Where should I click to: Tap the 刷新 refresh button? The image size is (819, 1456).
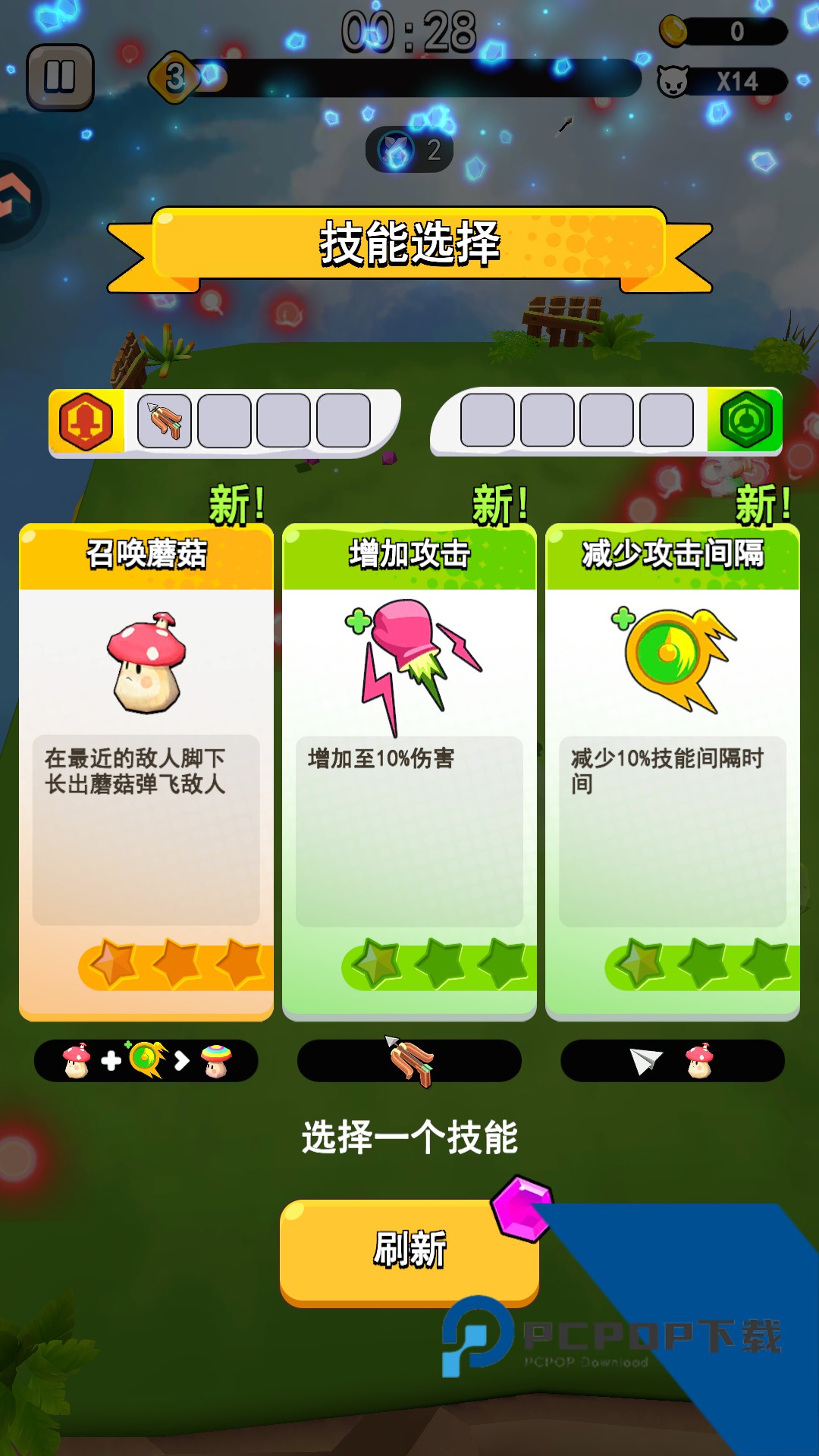409,1250
